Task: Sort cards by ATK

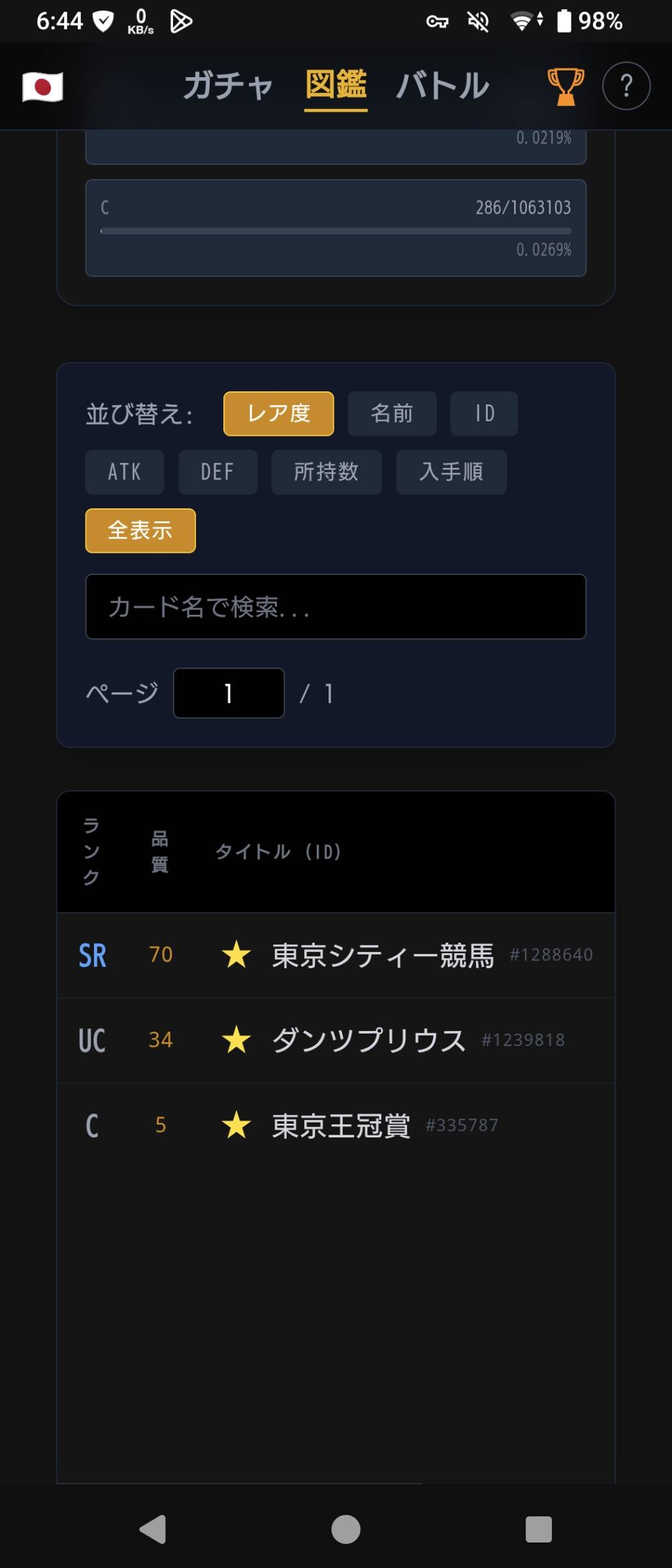Action: pyautogui.click(x=124, y=472)
